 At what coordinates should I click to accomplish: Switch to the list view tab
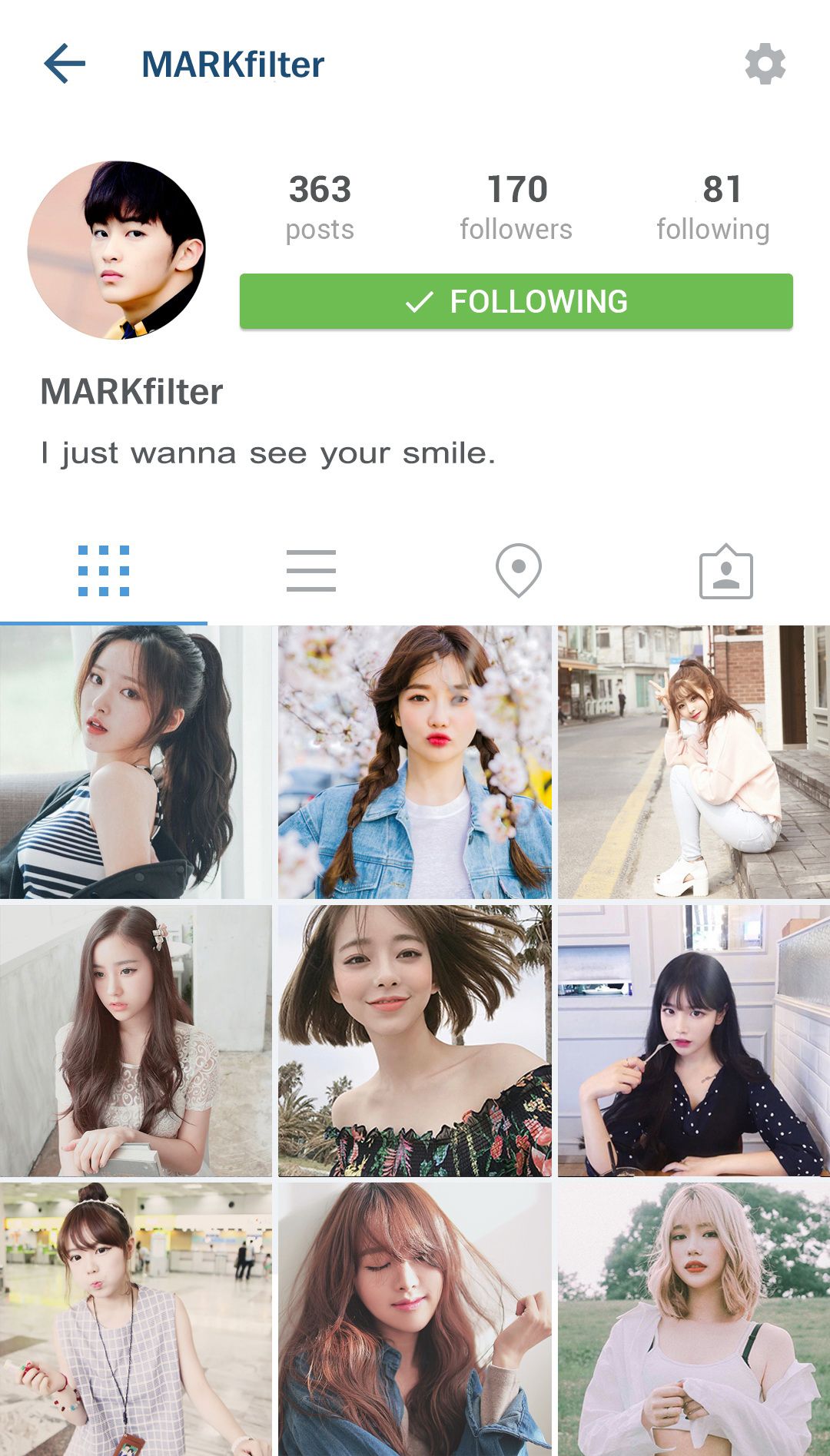click(311, 571)
